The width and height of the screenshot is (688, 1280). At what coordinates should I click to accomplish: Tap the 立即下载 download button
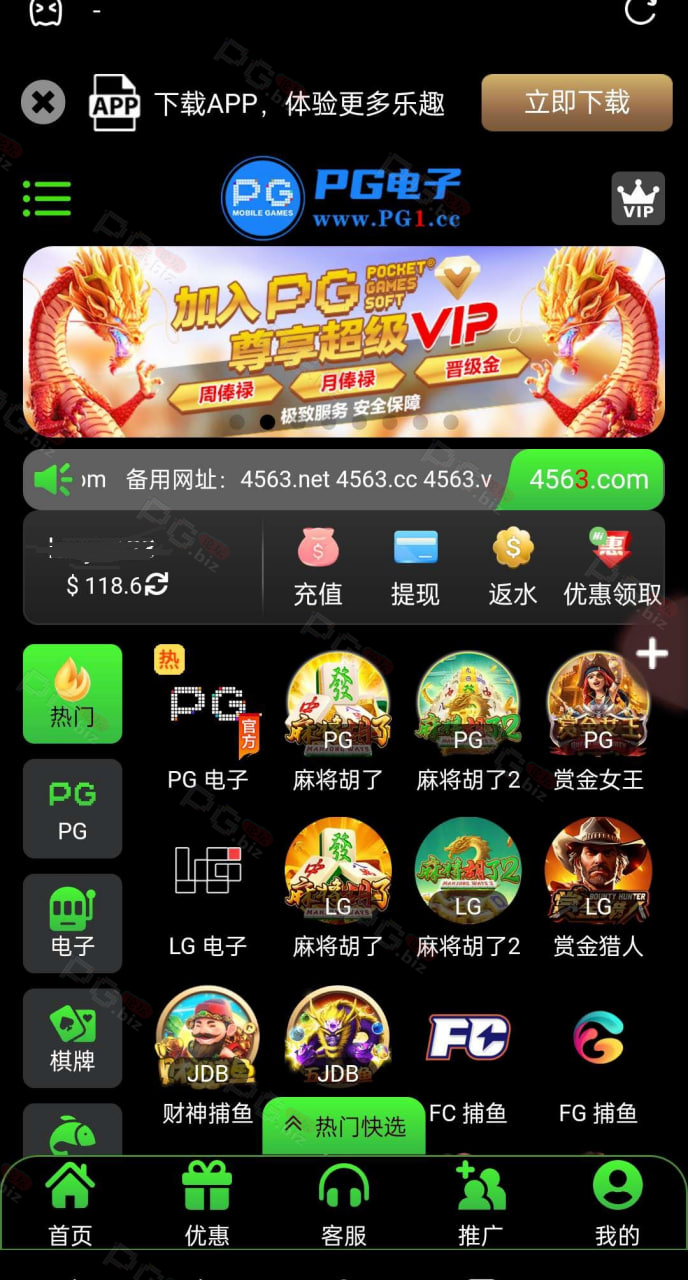(577, 102)
